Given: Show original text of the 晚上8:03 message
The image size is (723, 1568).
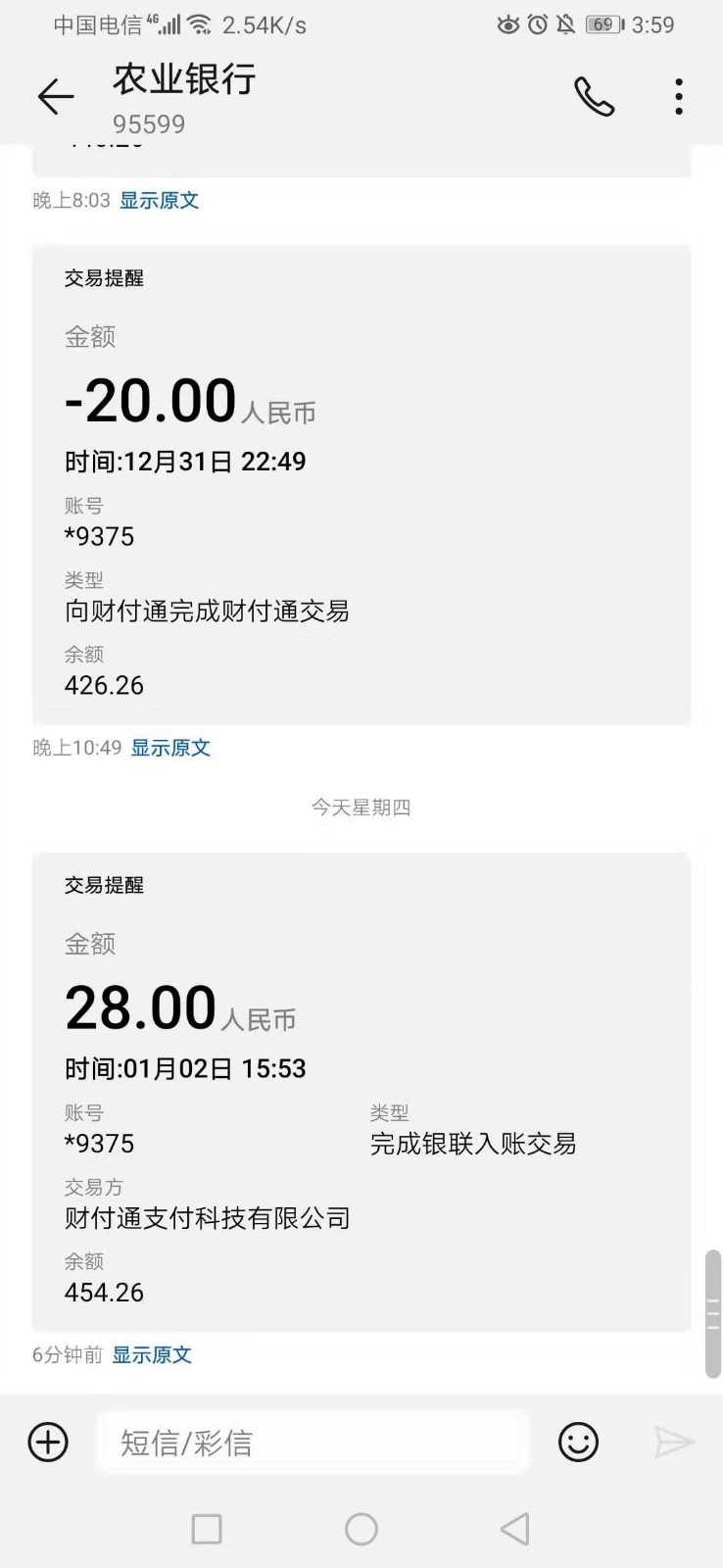Looking at the screenshot, I should [159, 200].
